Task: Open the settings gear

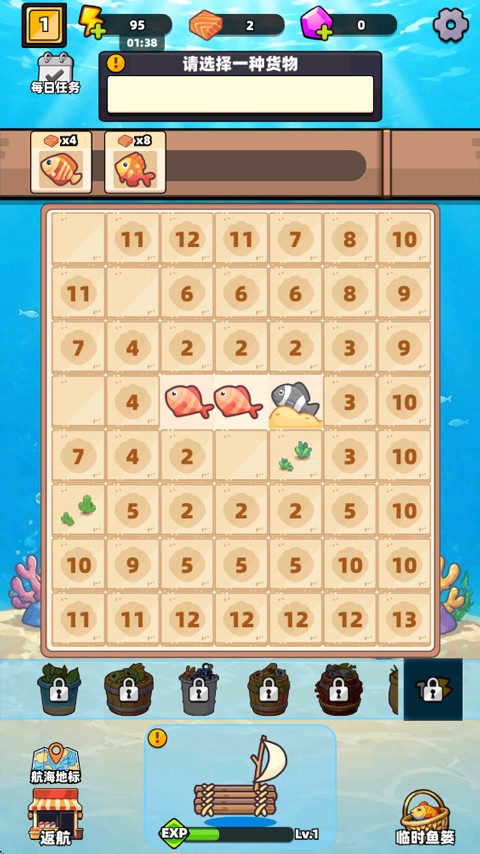Action: point(451,25)
